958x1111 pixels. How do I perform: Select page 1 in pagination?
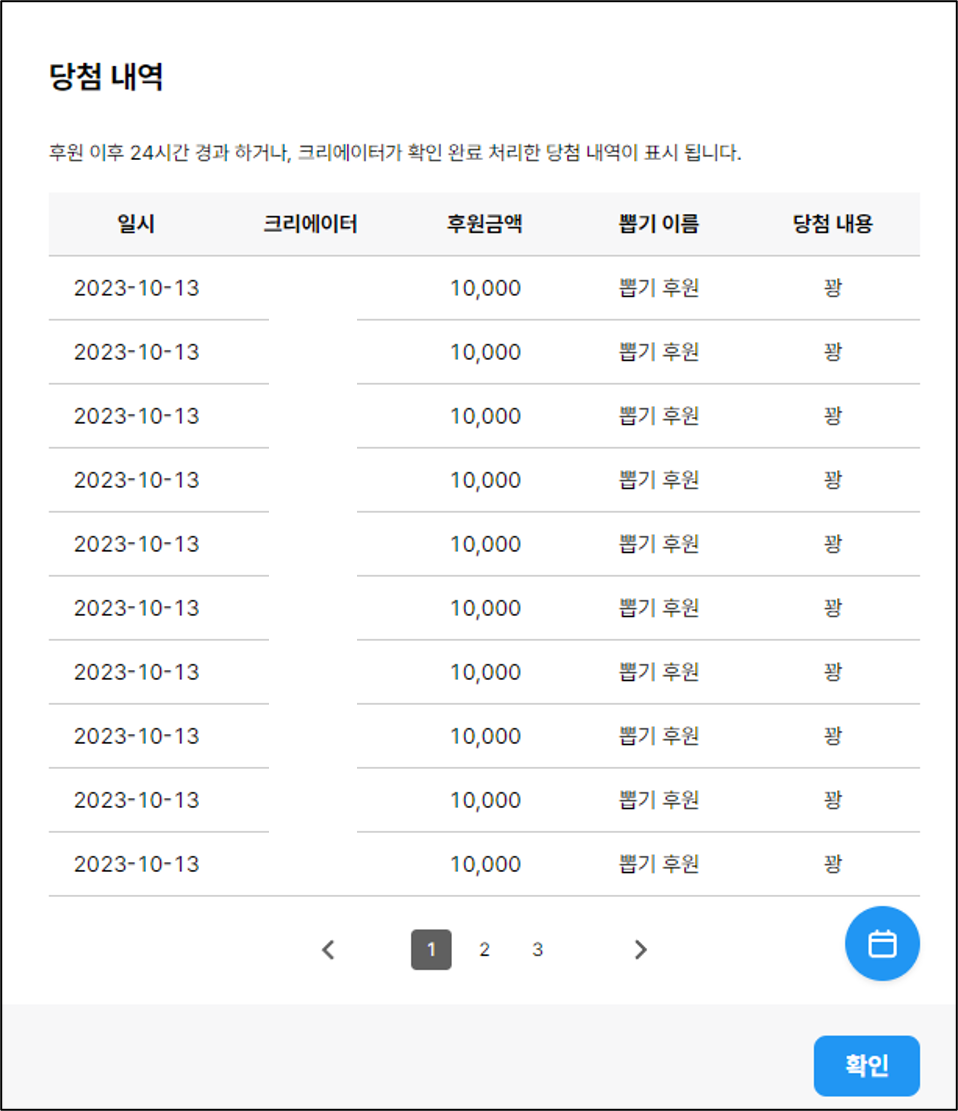click(431, 950)
